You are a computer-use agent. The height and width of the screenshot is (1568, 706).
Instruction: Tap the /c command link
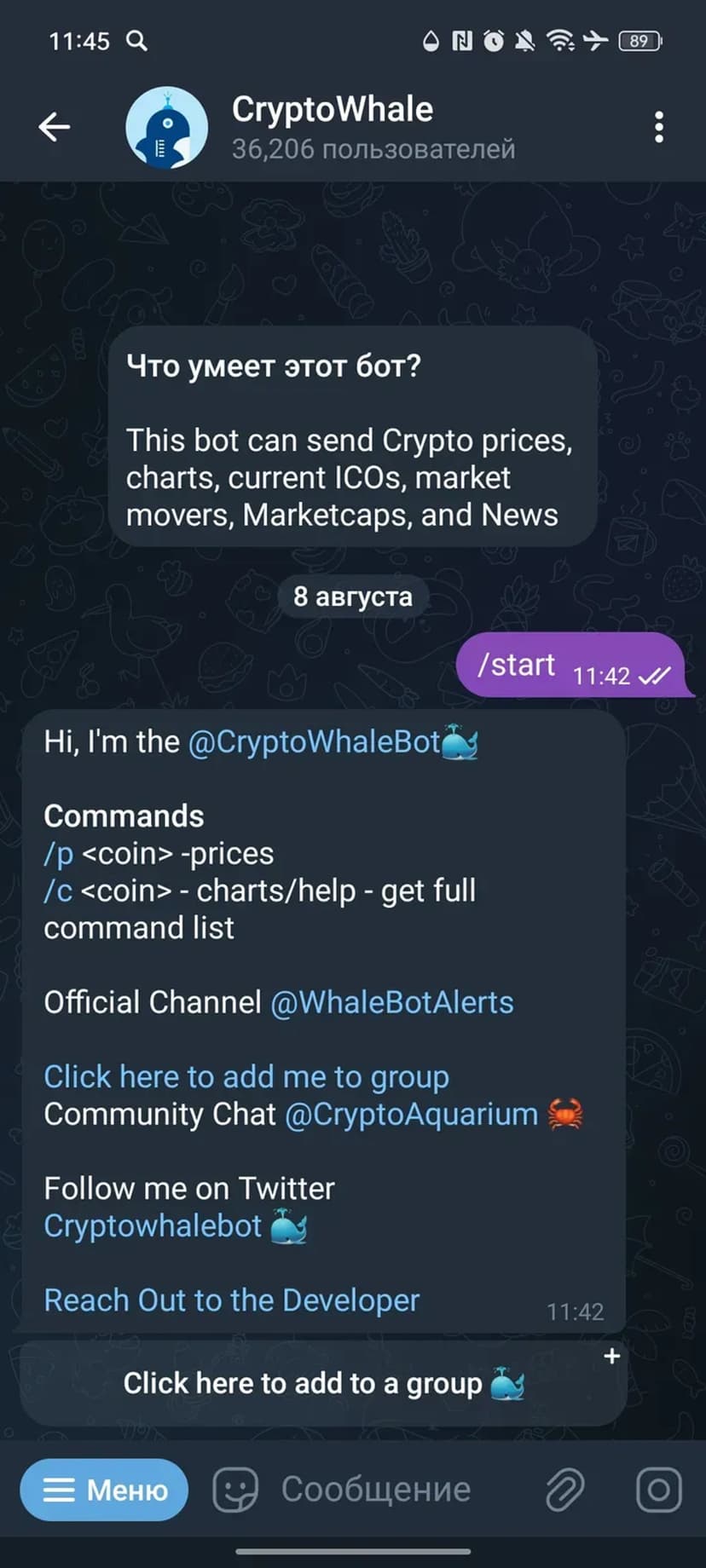tap(58, 891)
